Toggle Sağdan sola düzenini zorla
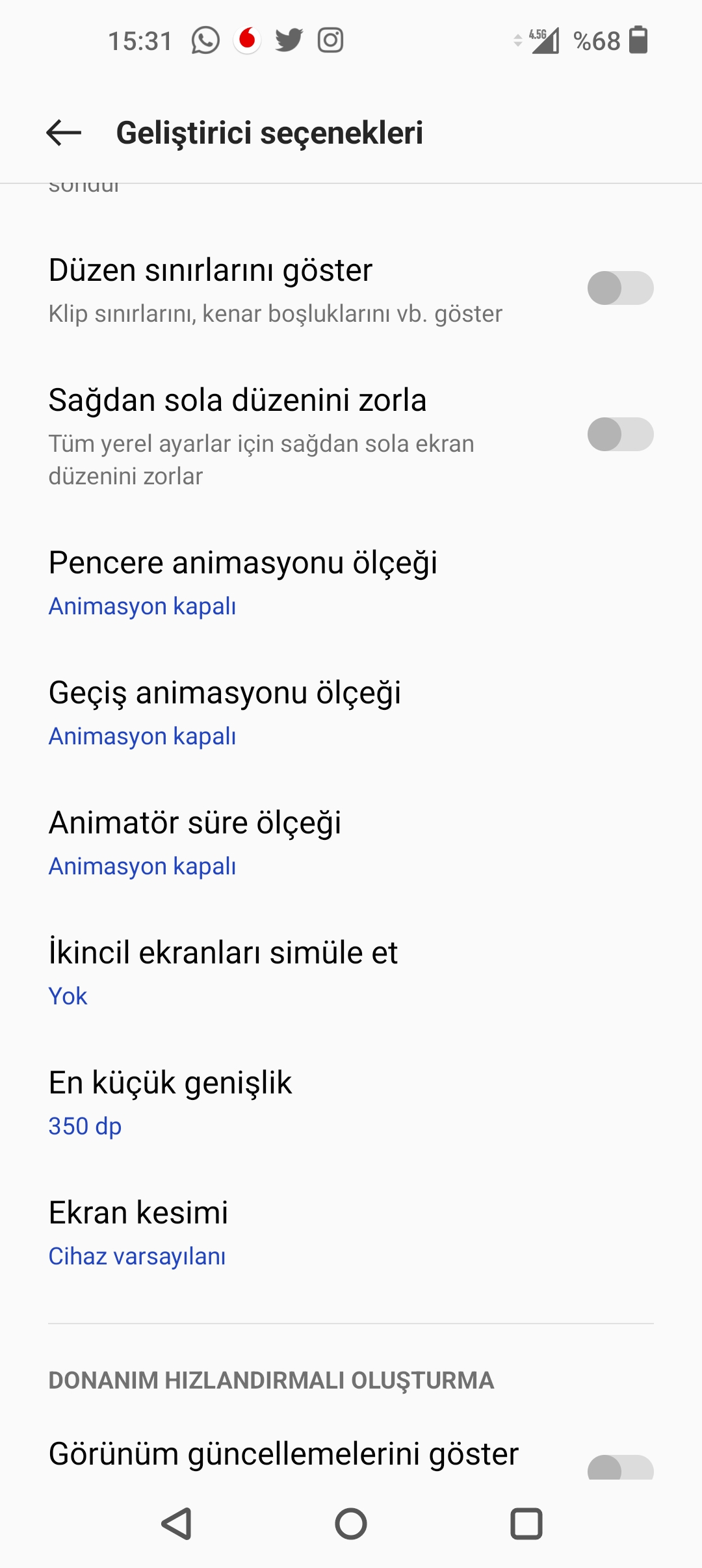702x1568 pixels. pyautogui.click(x=620, y=434)
